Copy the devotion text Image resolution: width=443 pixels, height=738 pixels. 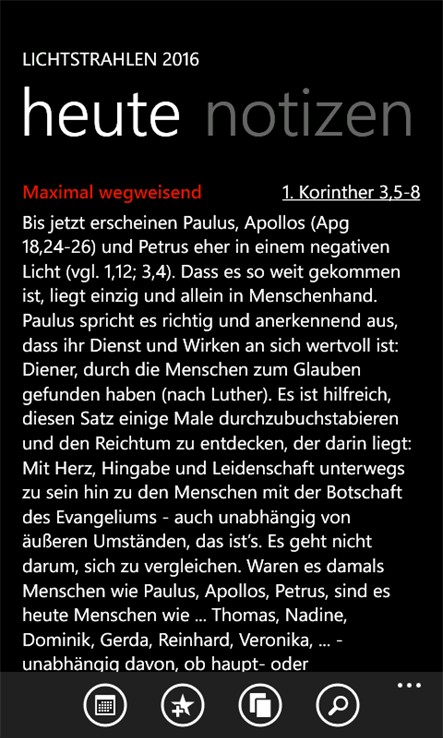point(260,706)
